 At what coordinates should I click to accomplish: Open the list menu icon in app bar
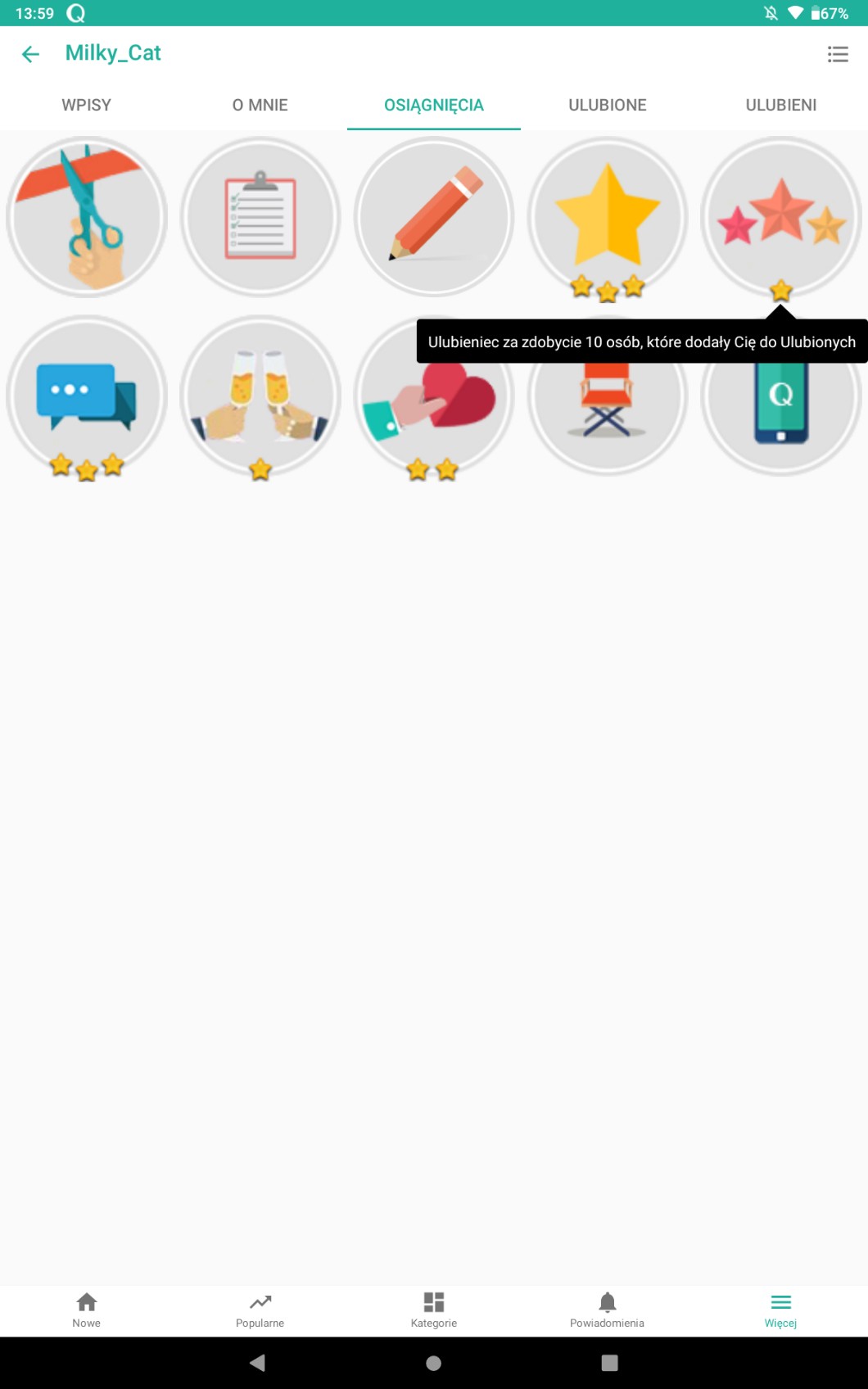(837, 54)
